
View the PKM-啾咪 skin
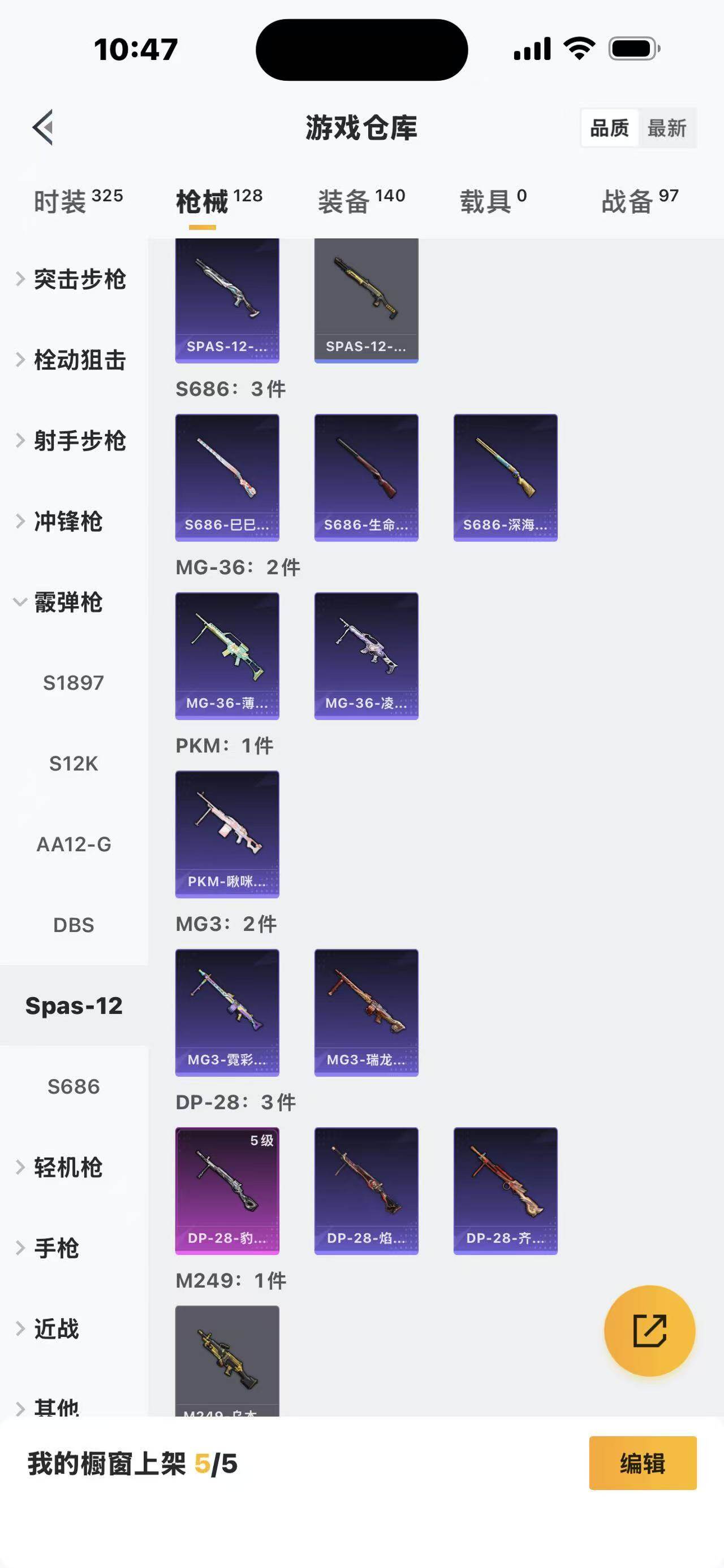[x=227, y=834]
